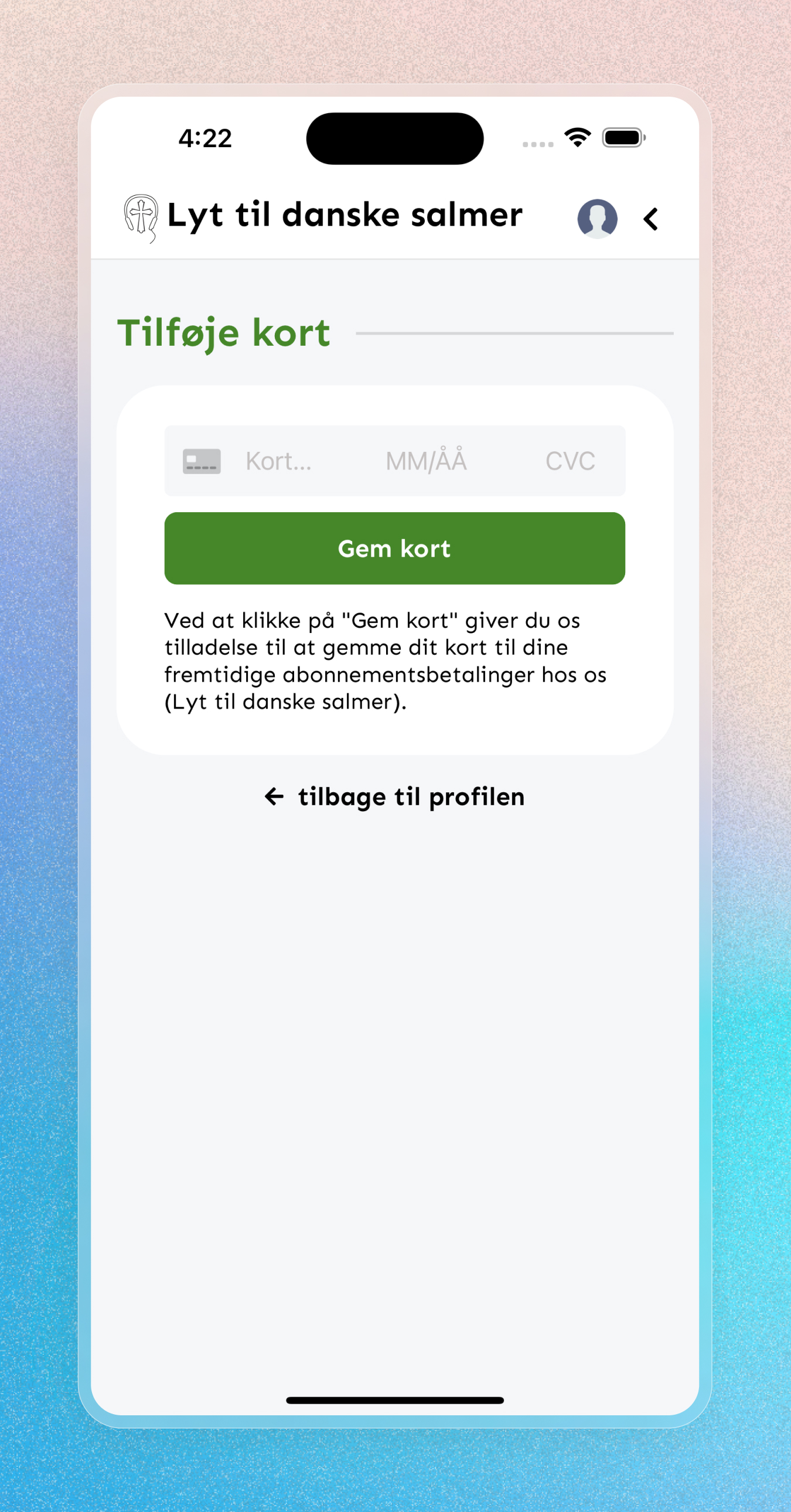Click the MM/ÅÅ expiry field
Viewport: 791px width, 1512px height.
[x=427, y=461]
